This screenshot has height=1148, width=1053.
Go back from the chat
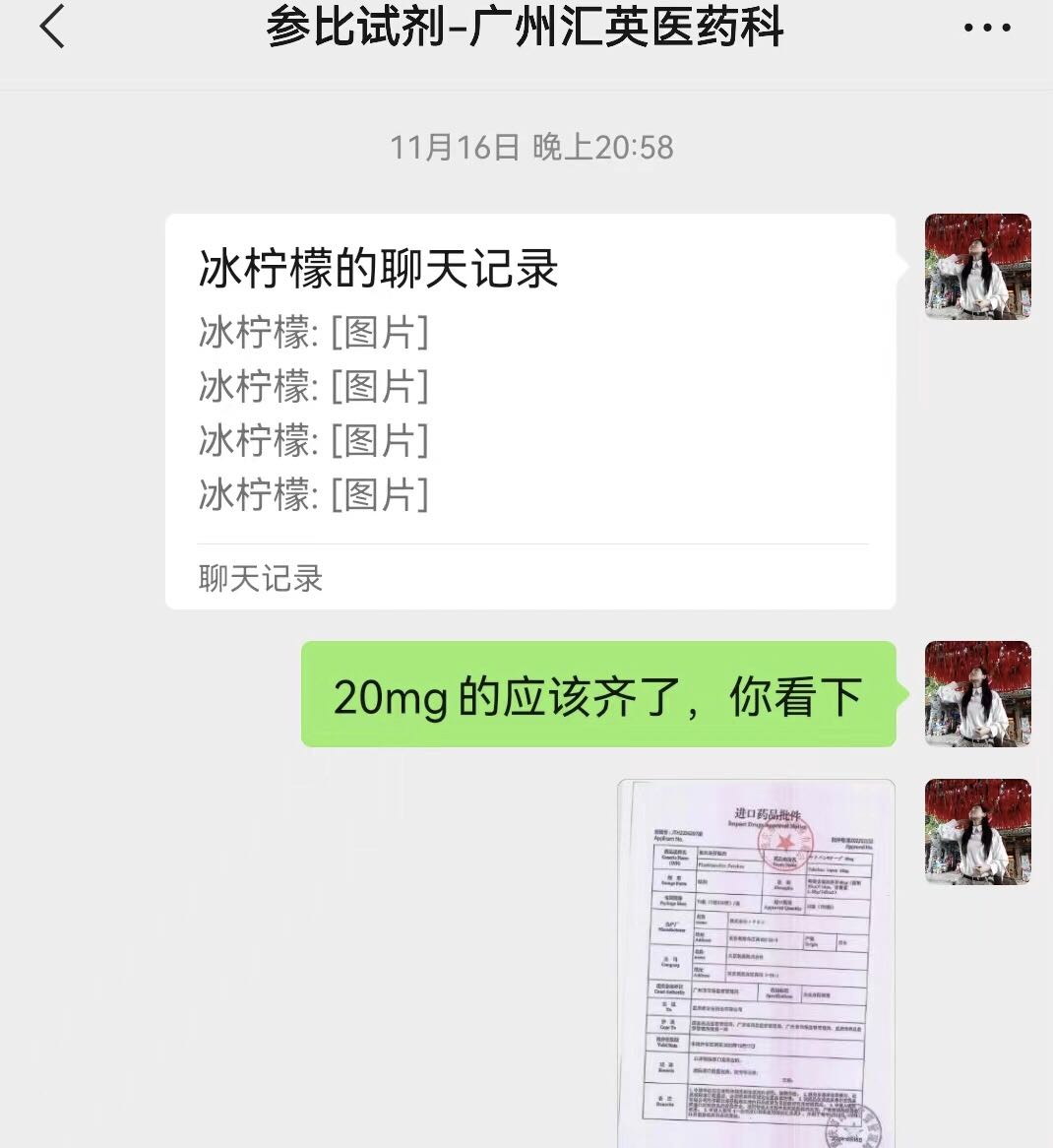(x=53, y=27)
